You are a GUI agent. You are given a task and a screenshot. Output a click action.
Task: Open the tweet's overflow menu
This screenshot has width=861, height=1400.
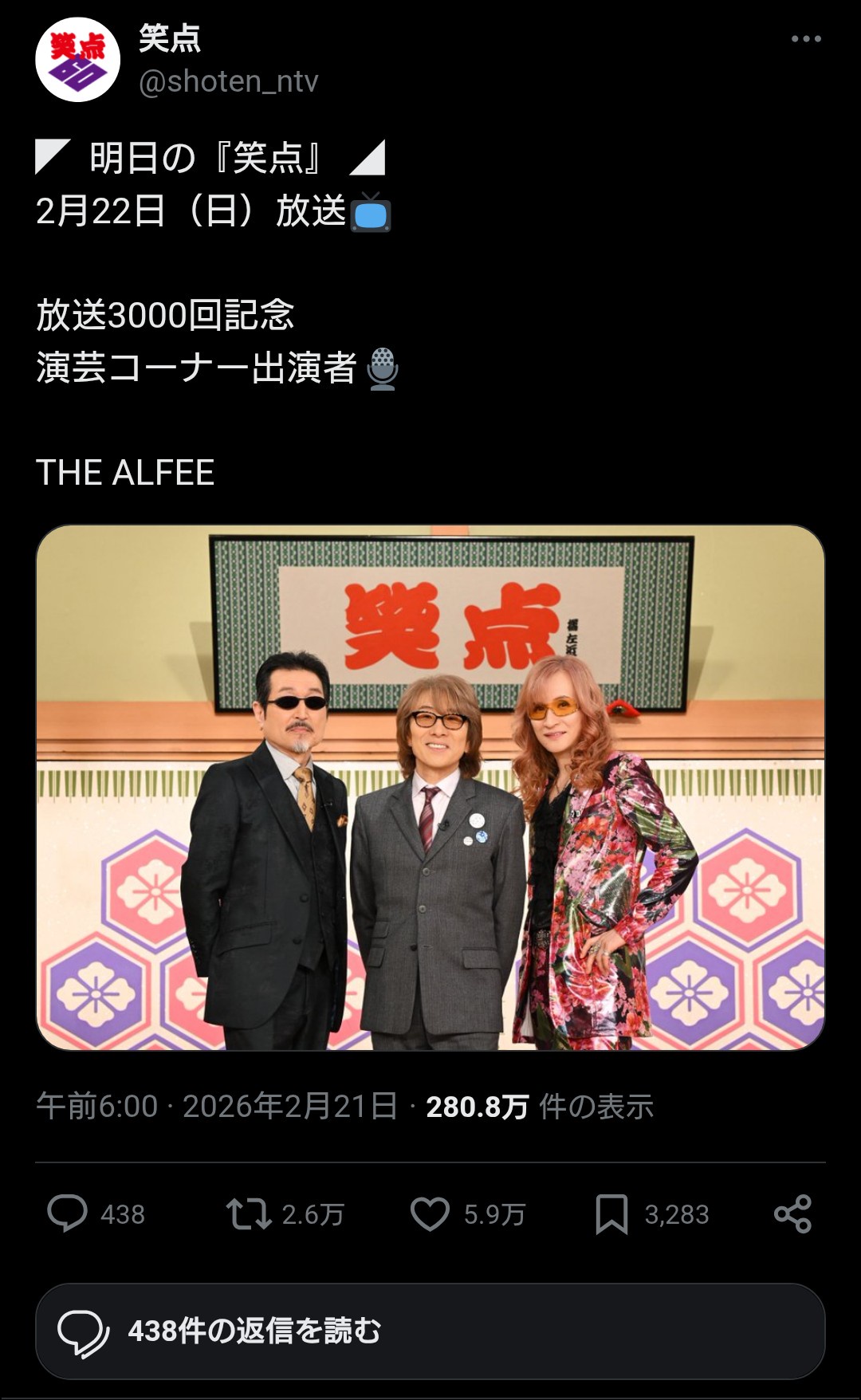tap(805, 39)
